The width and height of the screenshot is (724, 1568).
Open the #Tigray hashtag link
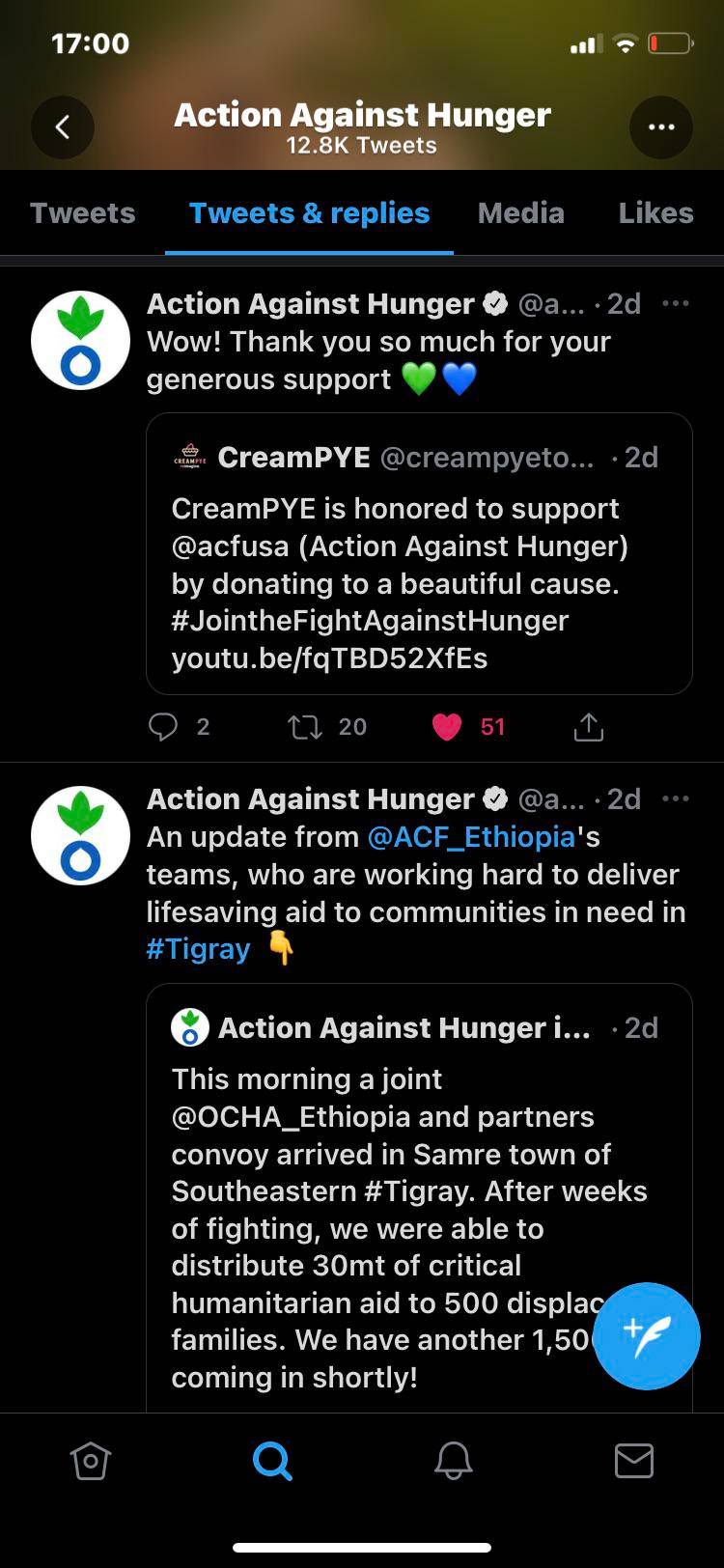(x=198, y=949)
